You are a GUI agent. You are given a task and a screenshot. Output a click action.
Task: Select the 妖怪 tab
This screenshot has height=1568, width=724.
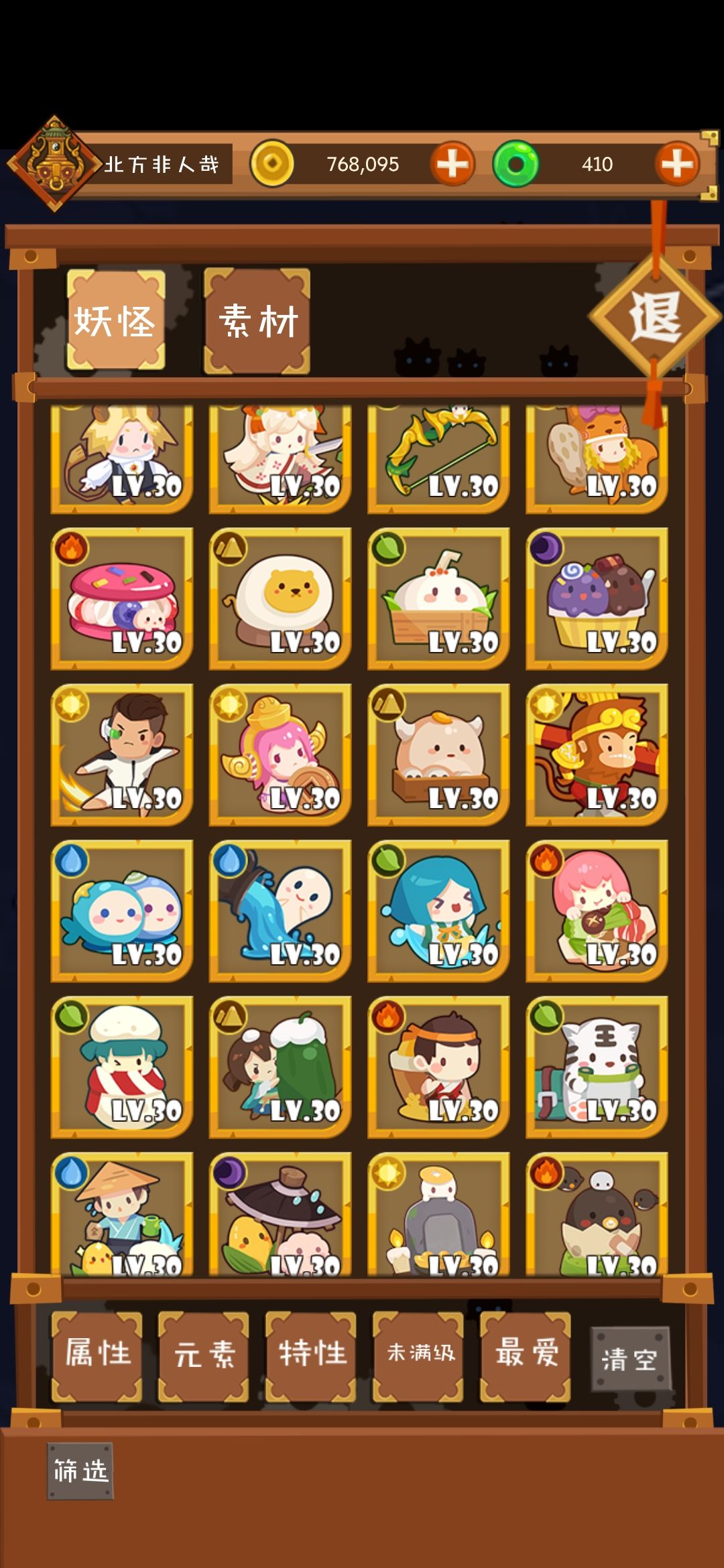[x=115, y=320]
